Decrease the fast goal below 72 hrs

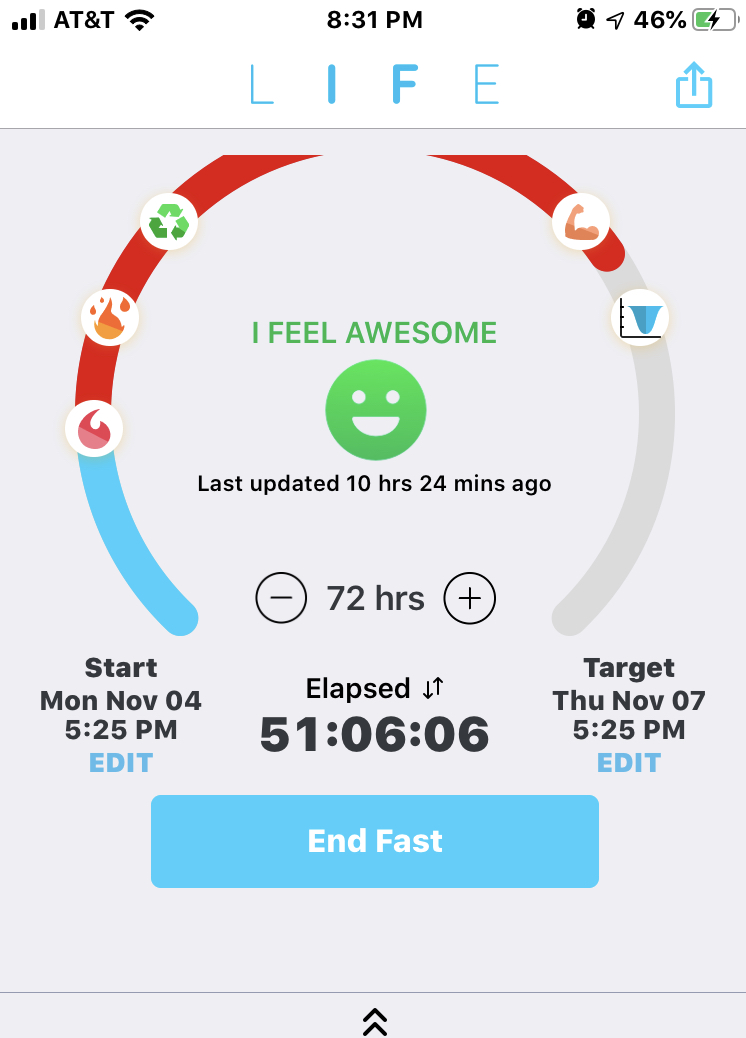[x=282, y=599]
